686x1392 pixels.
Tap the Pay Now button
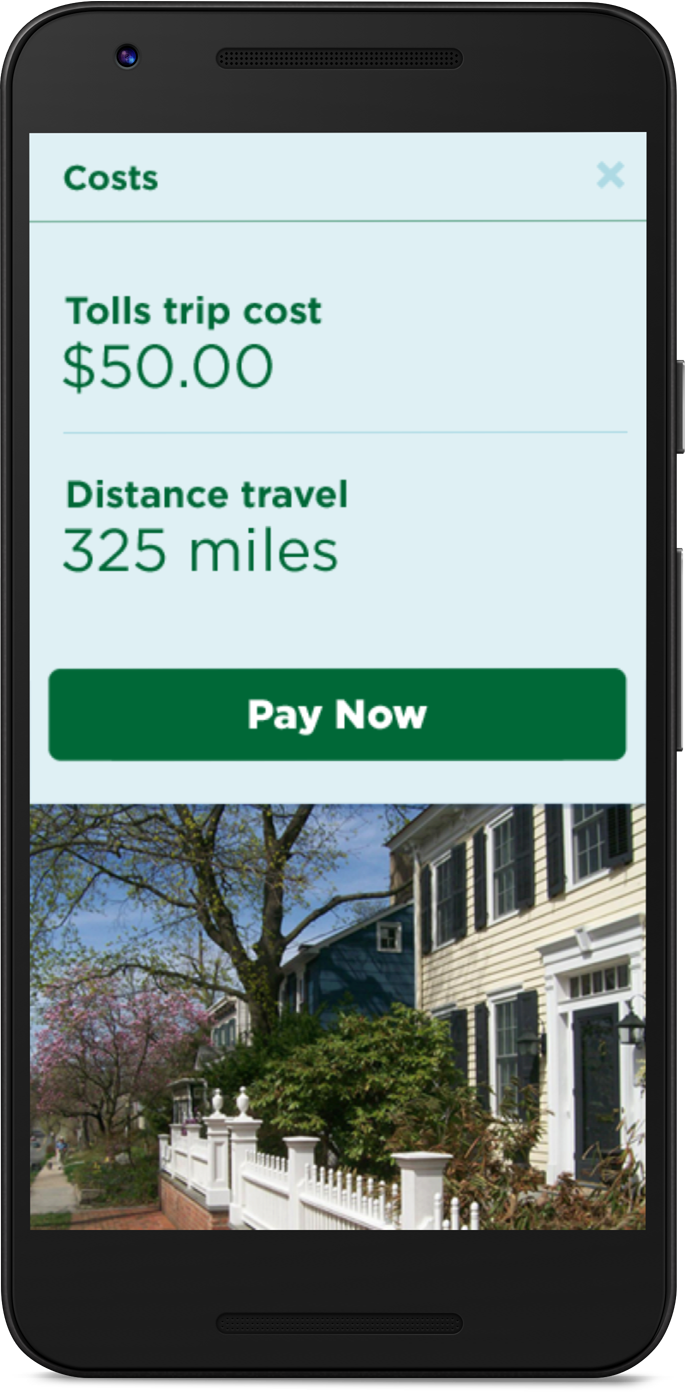pos(337,714)
